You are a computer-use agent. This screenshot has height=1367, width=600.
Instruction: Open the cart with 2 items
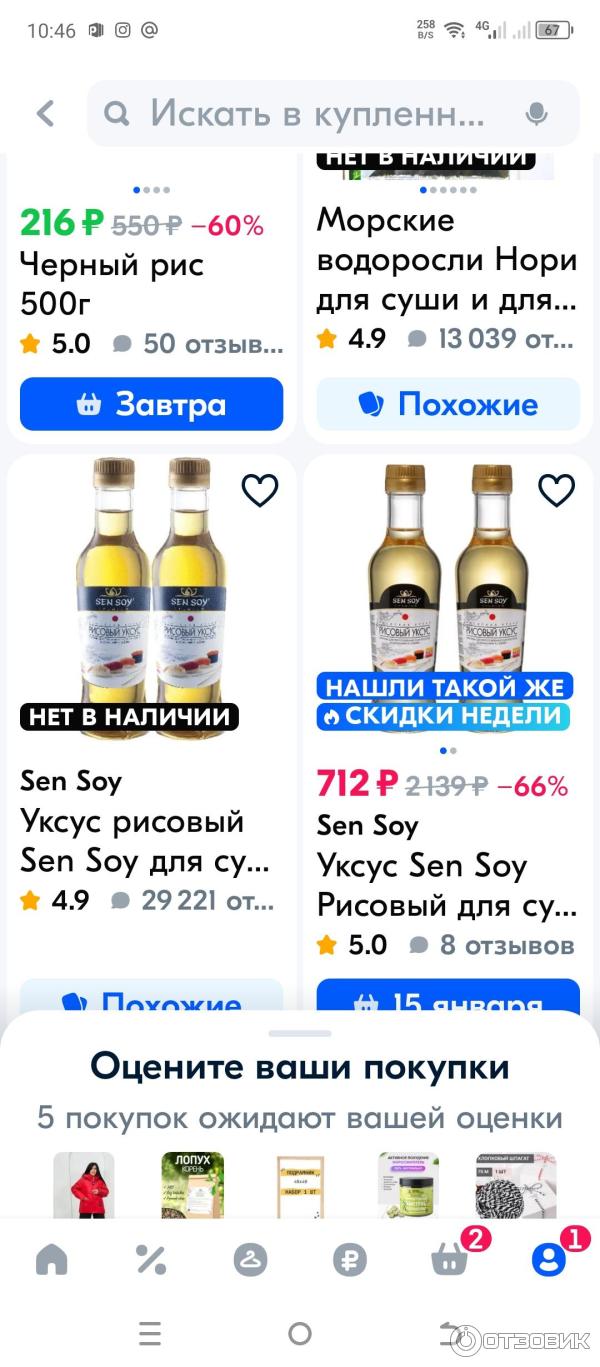[449, 1260]
